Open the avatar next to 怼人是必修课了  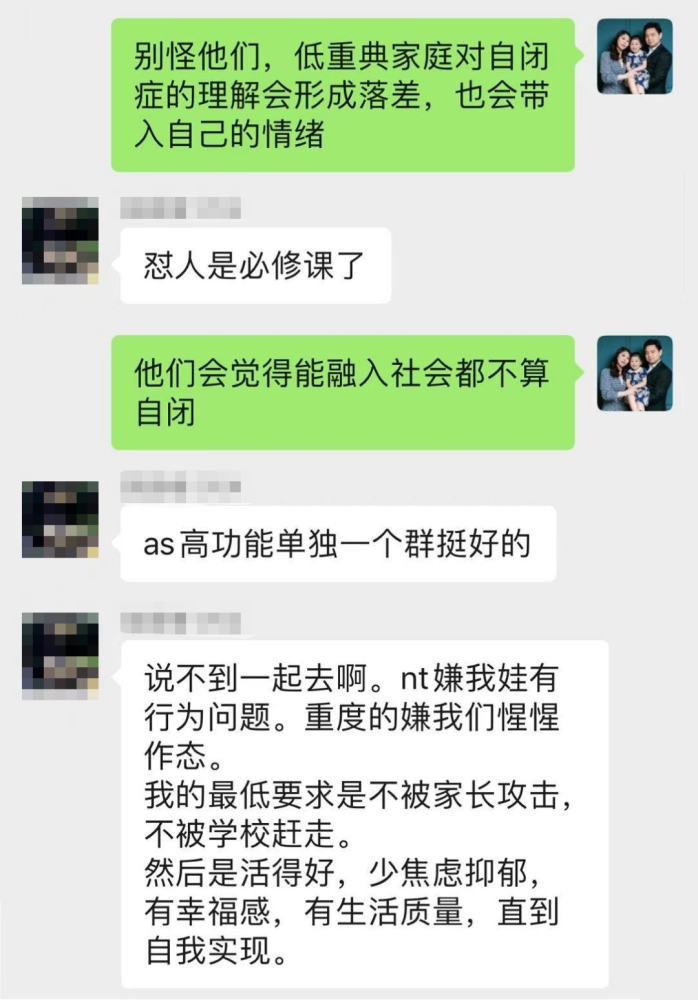pyautogui.click(x=61, y=240)
